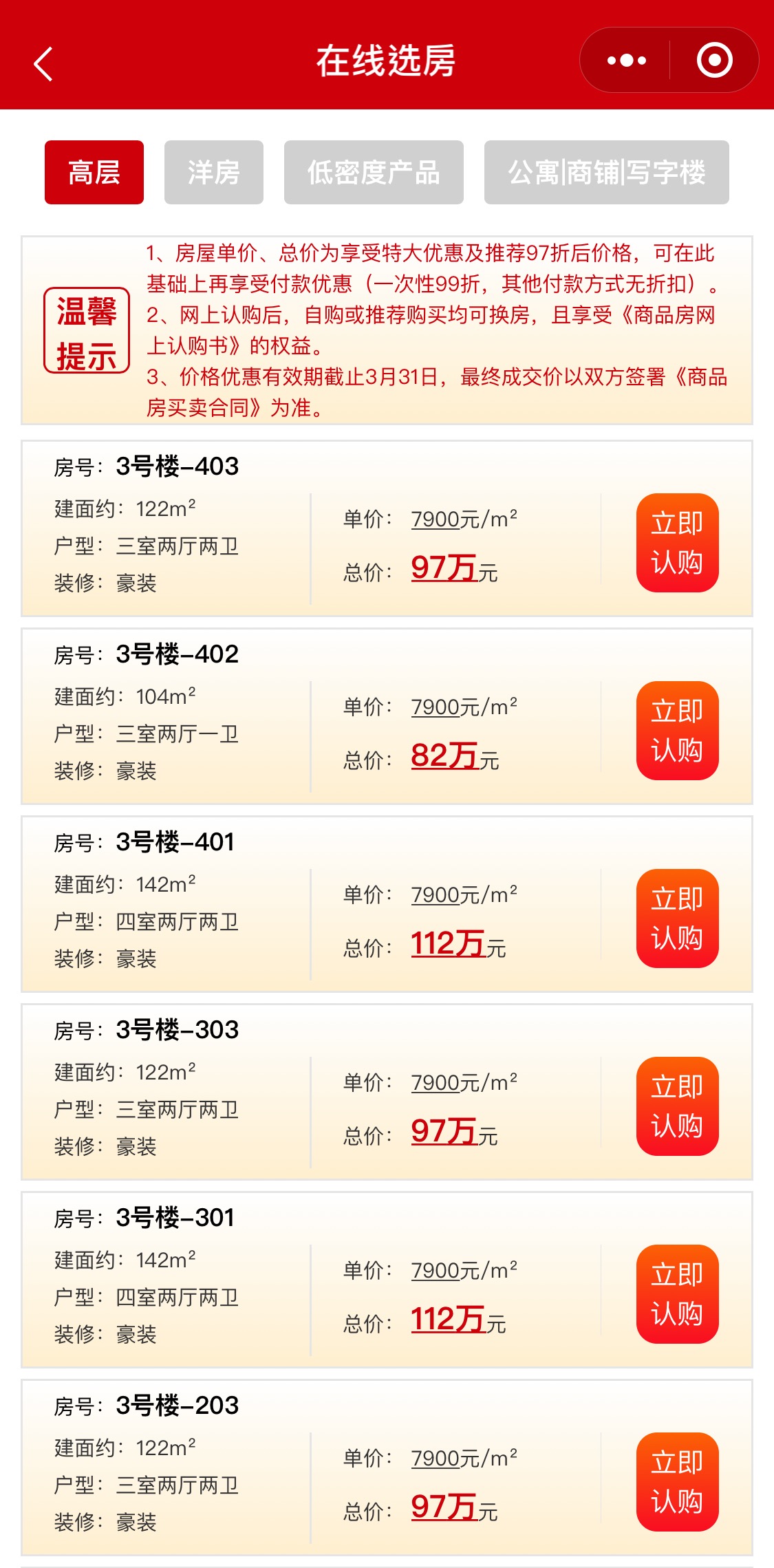Tap 立即认购 for 3号楼-401
Image resolution: width=774 pixels, height=1568 pixels.
click(677, 919)
